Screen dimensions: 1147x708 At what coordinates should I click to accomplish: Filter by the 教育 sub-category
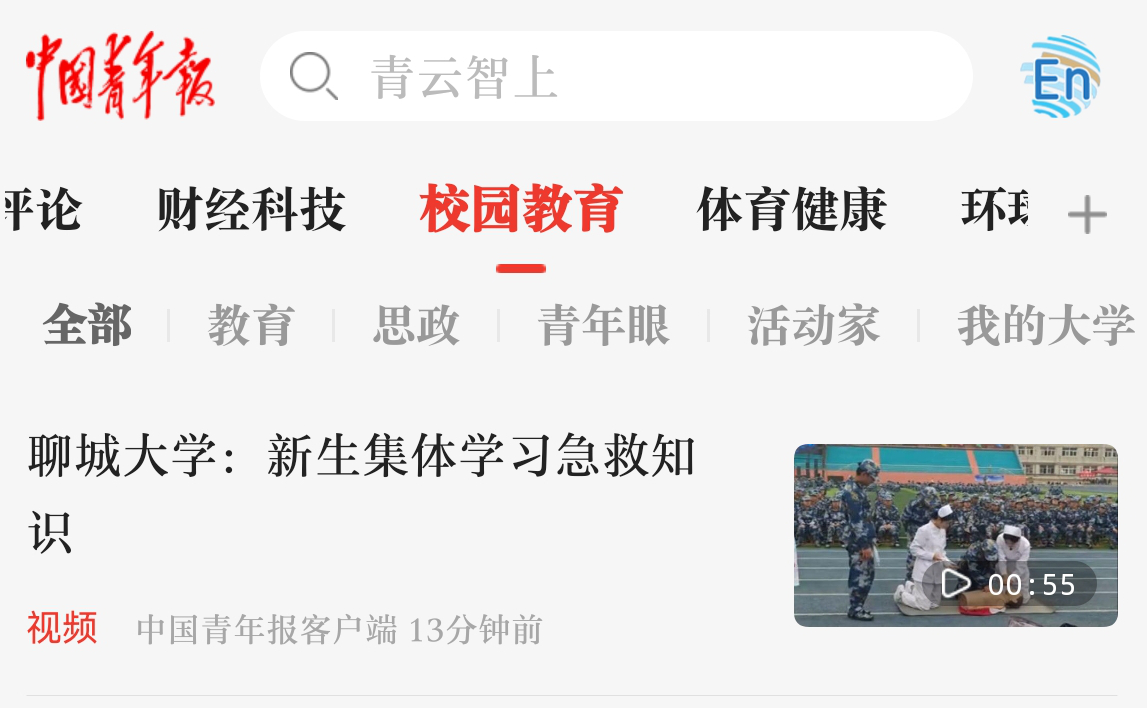pyautogui.click(x=250, y=326)
